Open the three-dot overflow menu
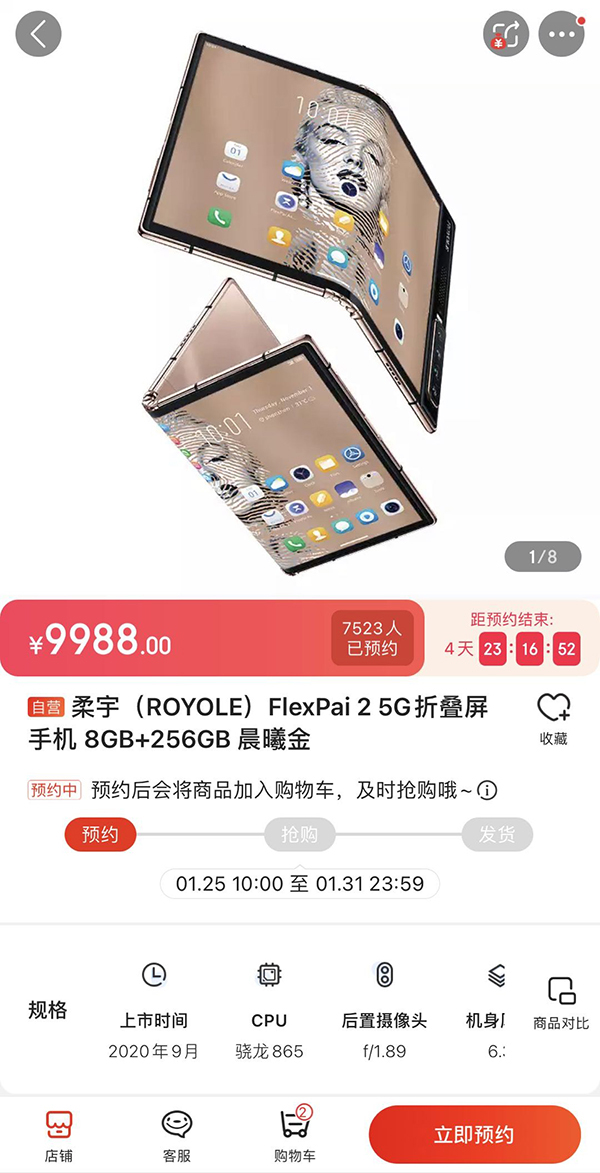600x1173 pixels. [x=561, y=35]
